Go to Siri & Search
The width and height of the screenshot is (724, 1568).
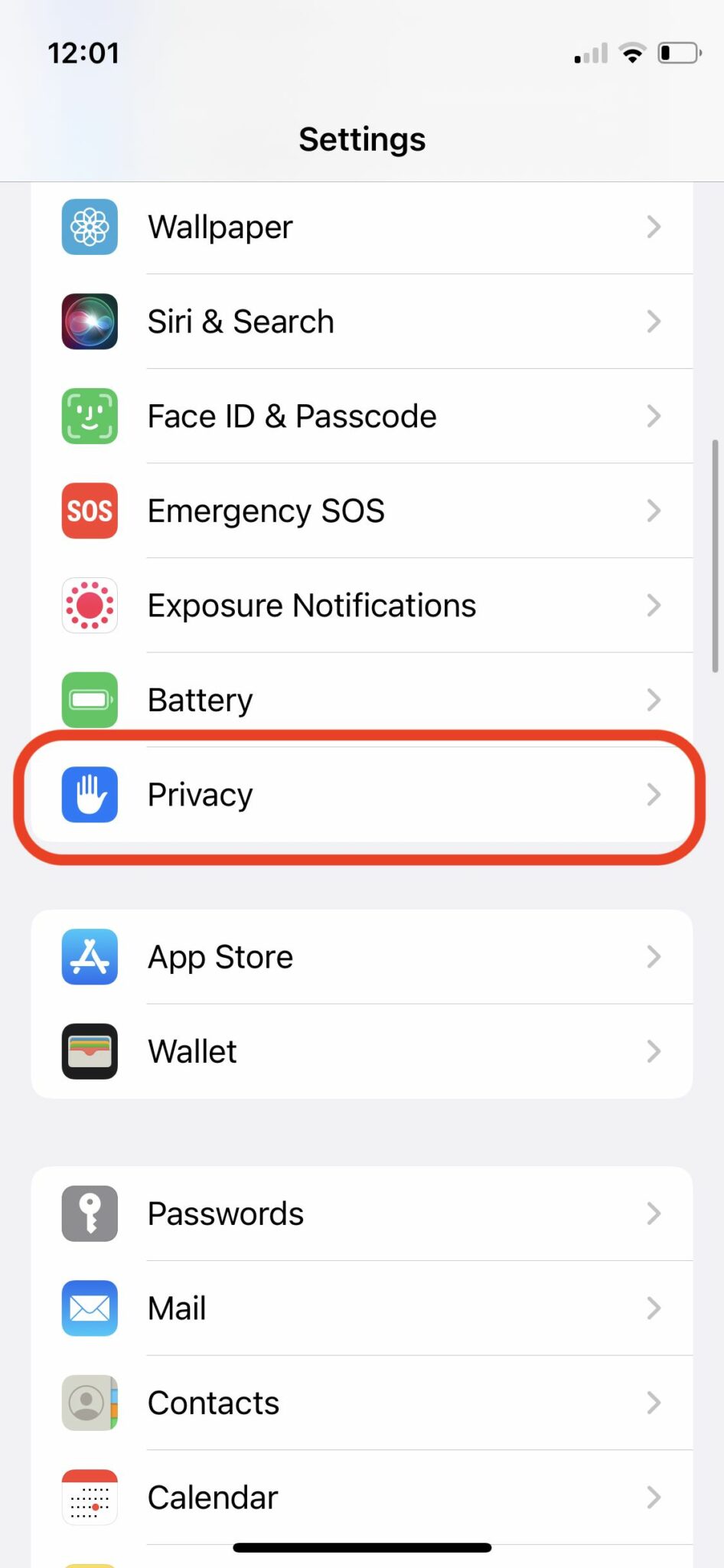pos(362,322)
